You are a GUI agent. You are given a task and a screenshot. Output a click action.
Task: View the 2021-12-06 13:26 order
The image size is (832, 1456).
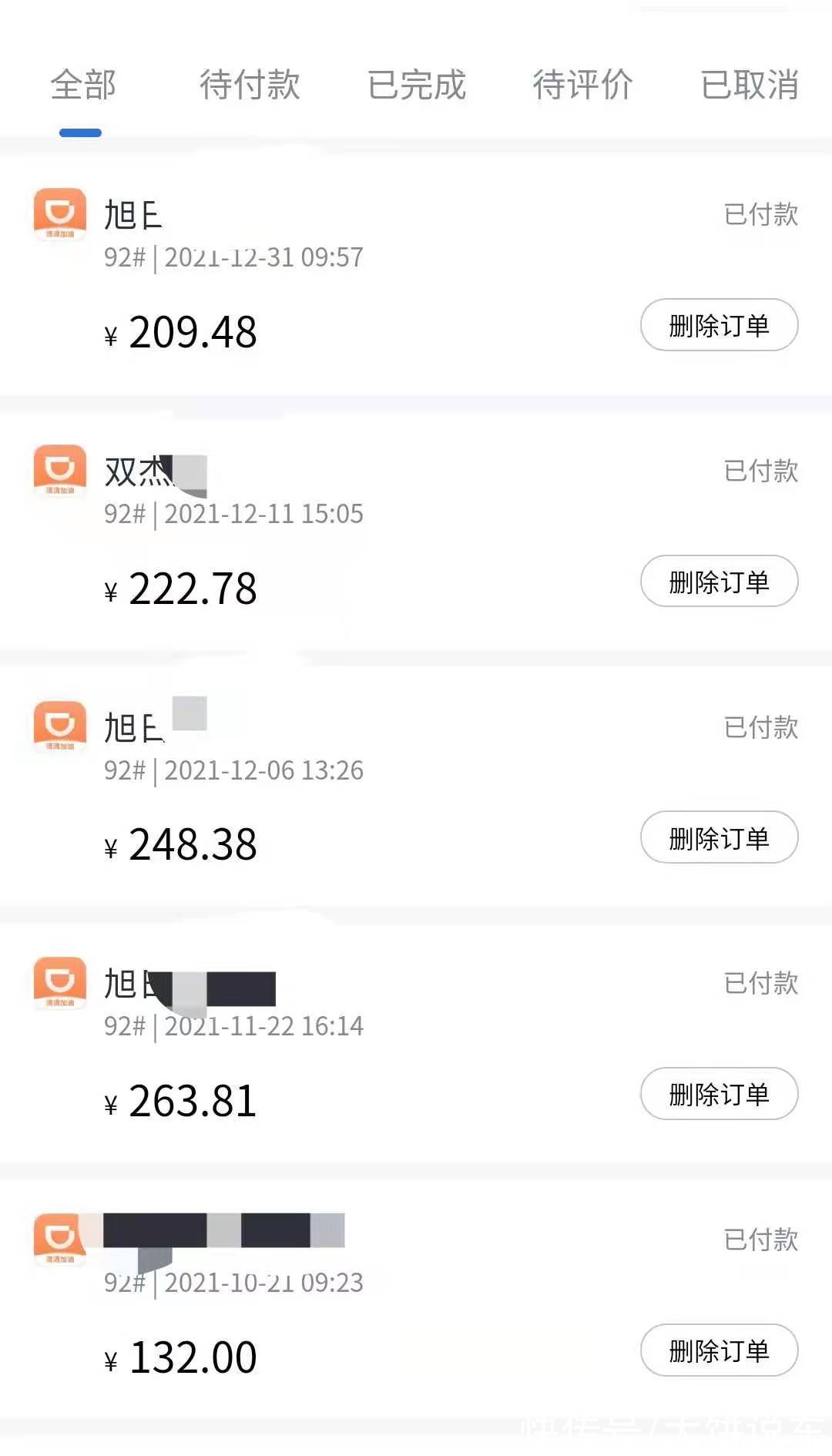point(416,788)
